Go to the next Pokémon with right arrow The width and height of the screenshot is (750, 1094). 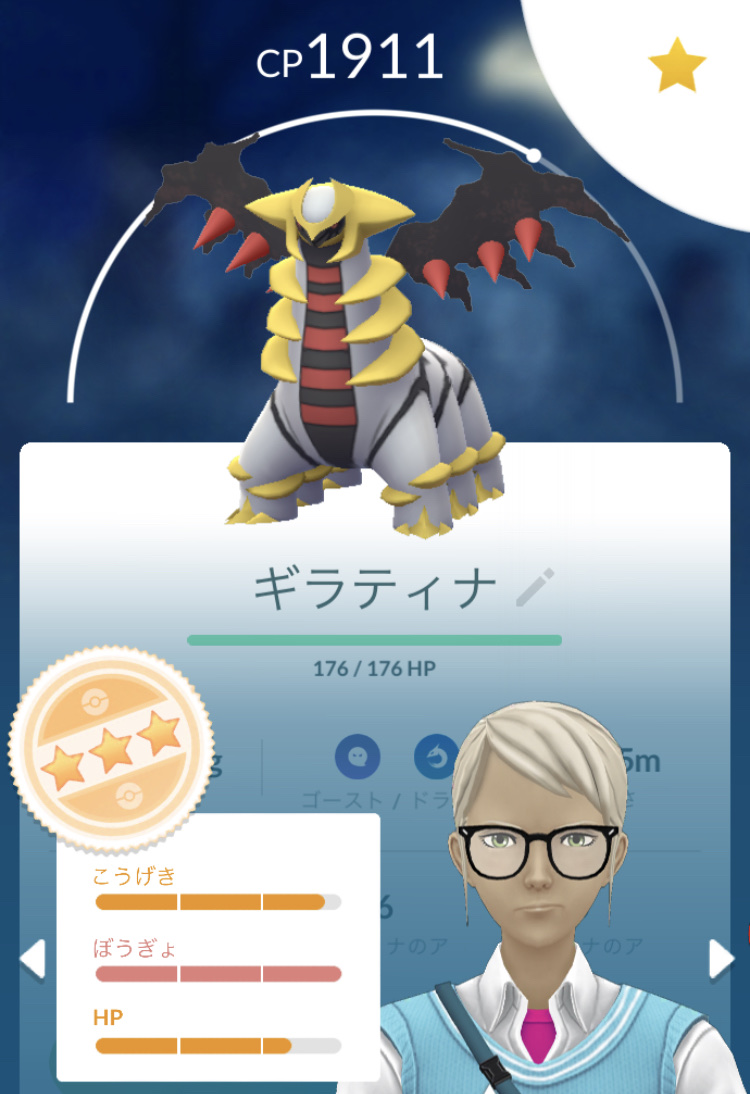(x=721, y=958)
